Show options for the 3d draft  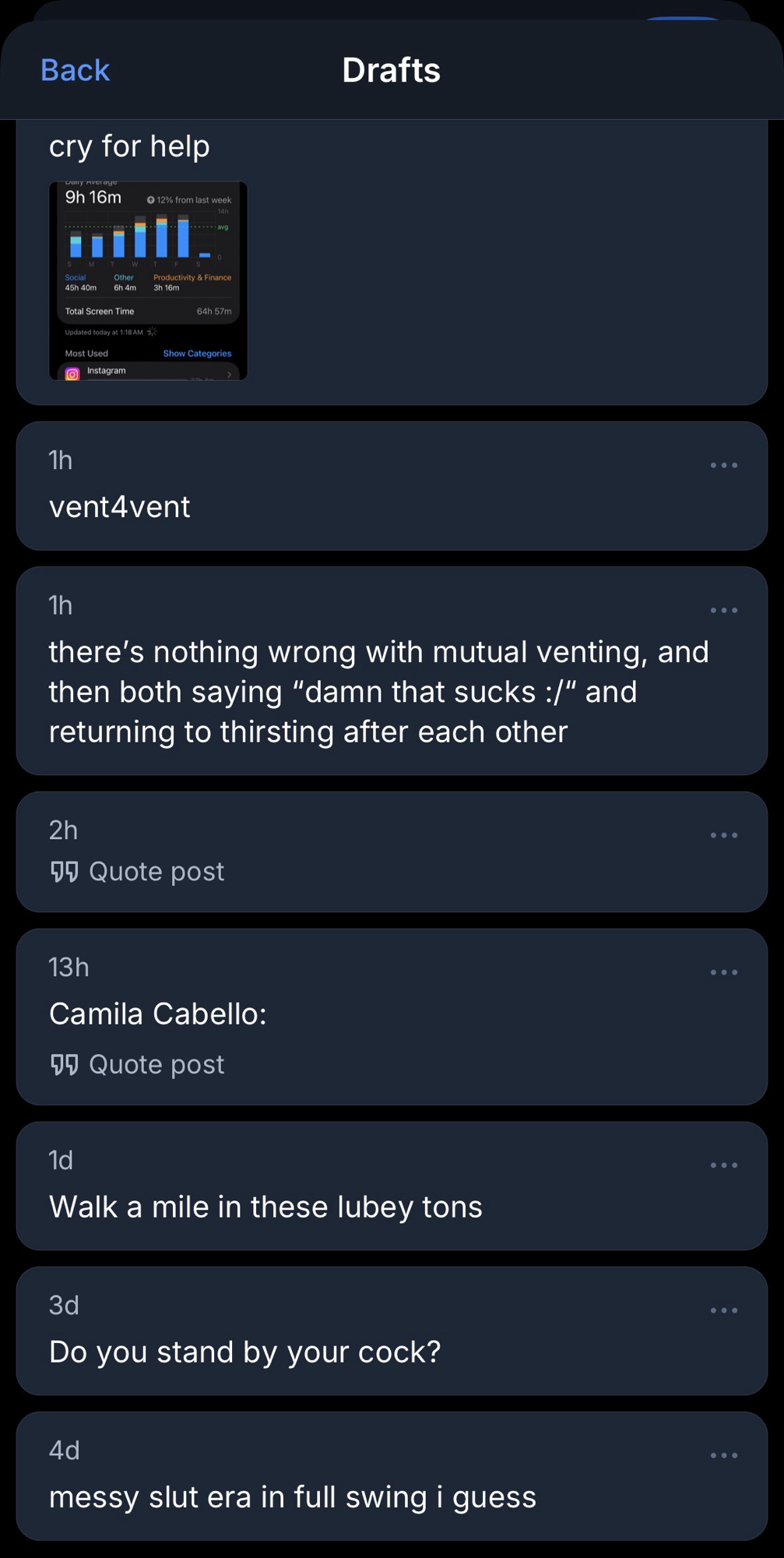tap(723, 1311)
